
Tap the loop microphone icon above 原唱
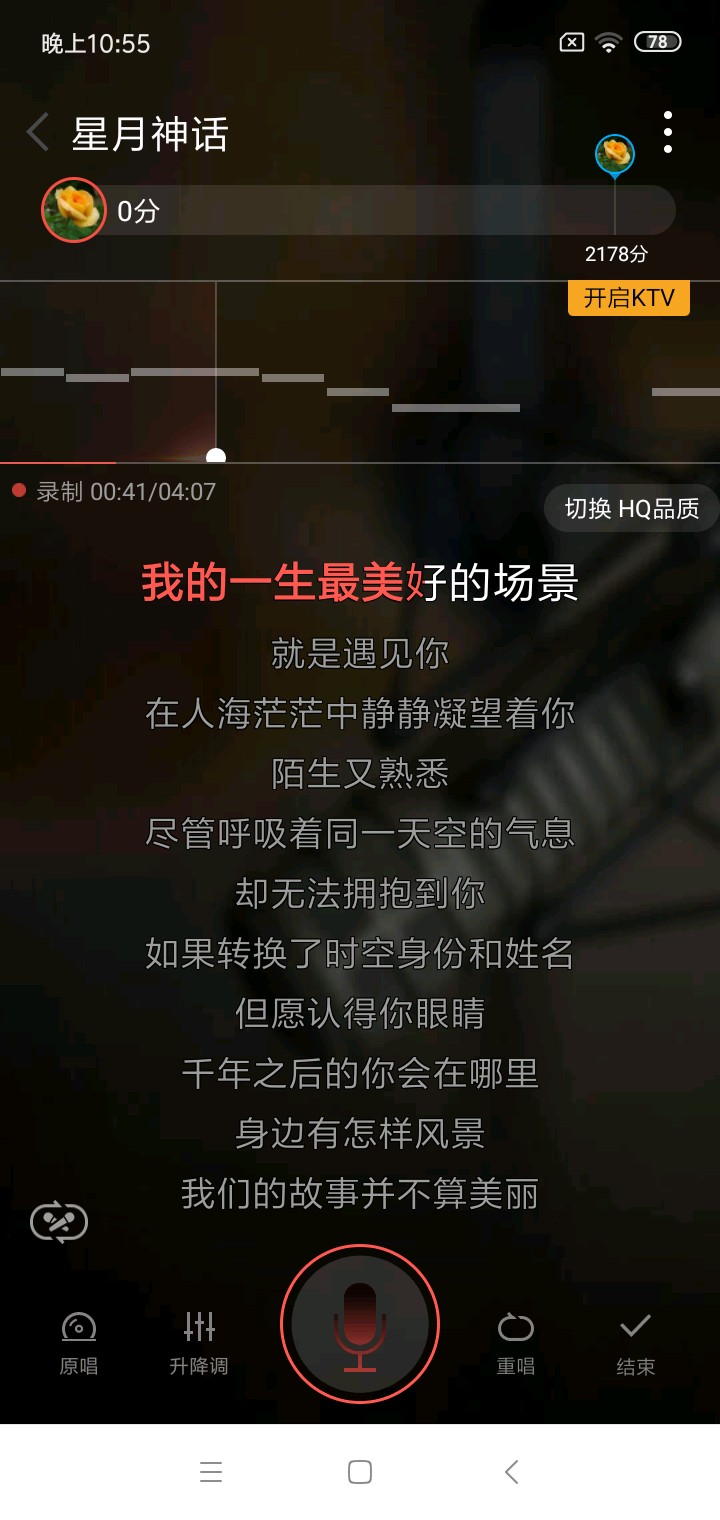[x=59, y=1222]
